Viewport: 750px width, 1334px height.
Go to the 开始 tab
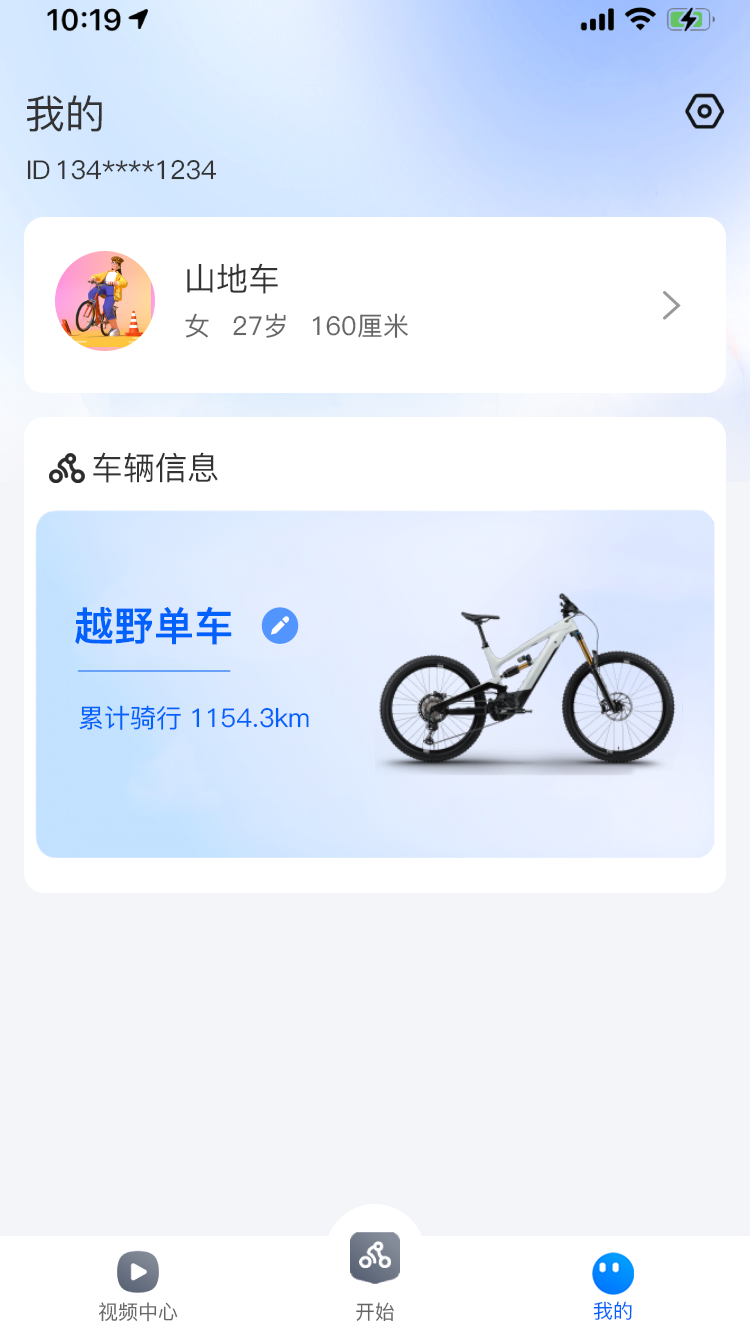point(375,1272)
